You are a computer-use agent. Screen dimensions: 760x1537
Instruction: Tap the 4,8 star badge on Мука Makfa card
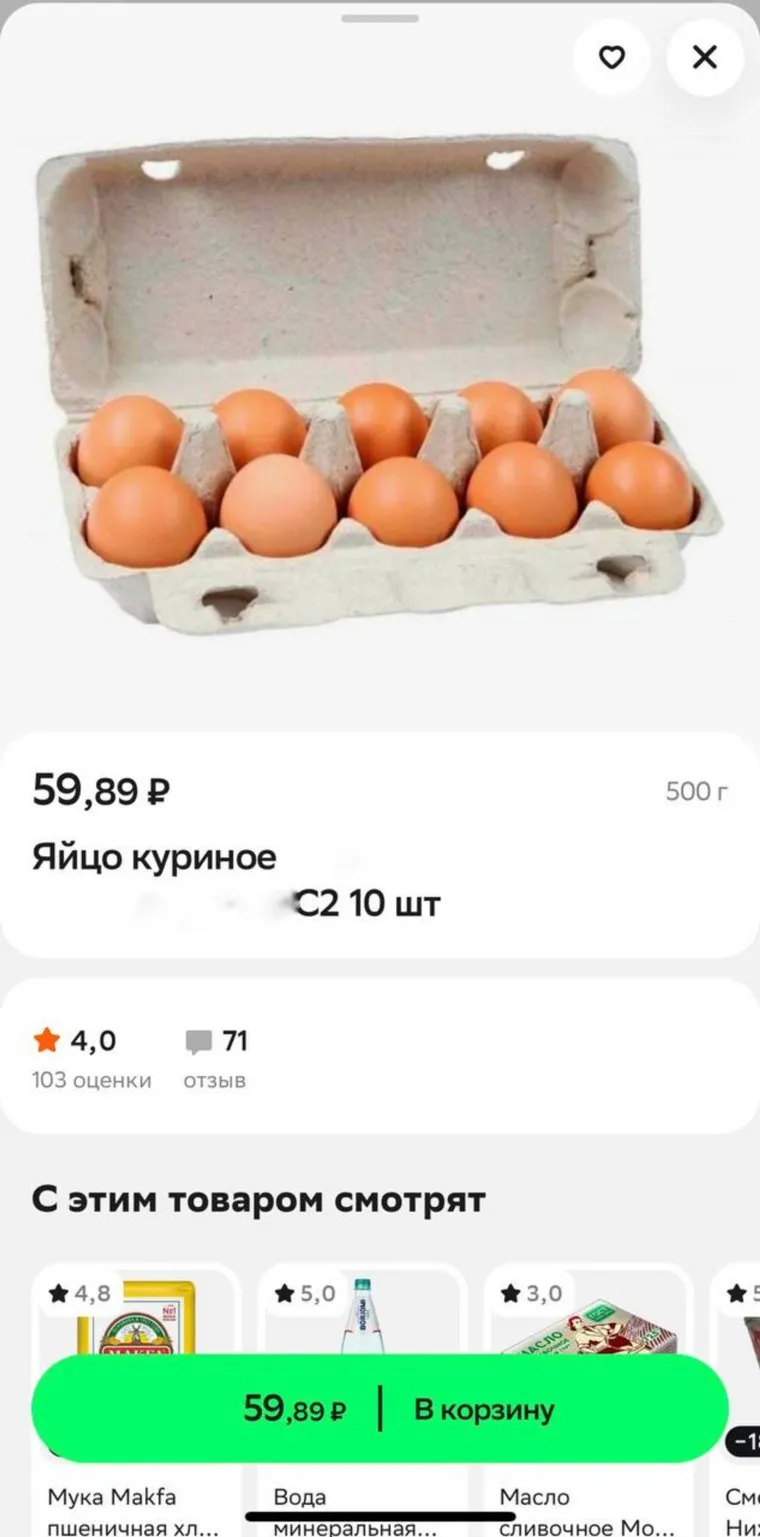[x=75, y=1293]
